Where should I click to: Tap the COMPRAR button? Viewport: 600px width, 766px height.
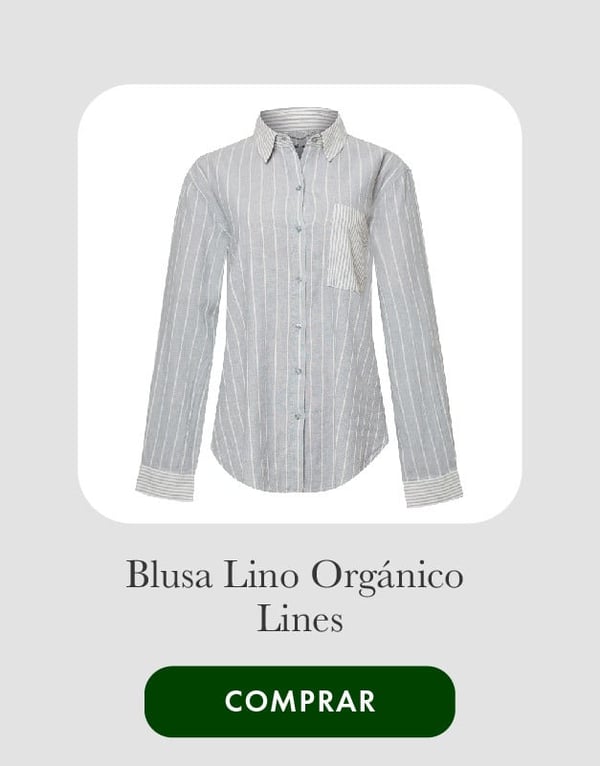click(x=300, y=701)
